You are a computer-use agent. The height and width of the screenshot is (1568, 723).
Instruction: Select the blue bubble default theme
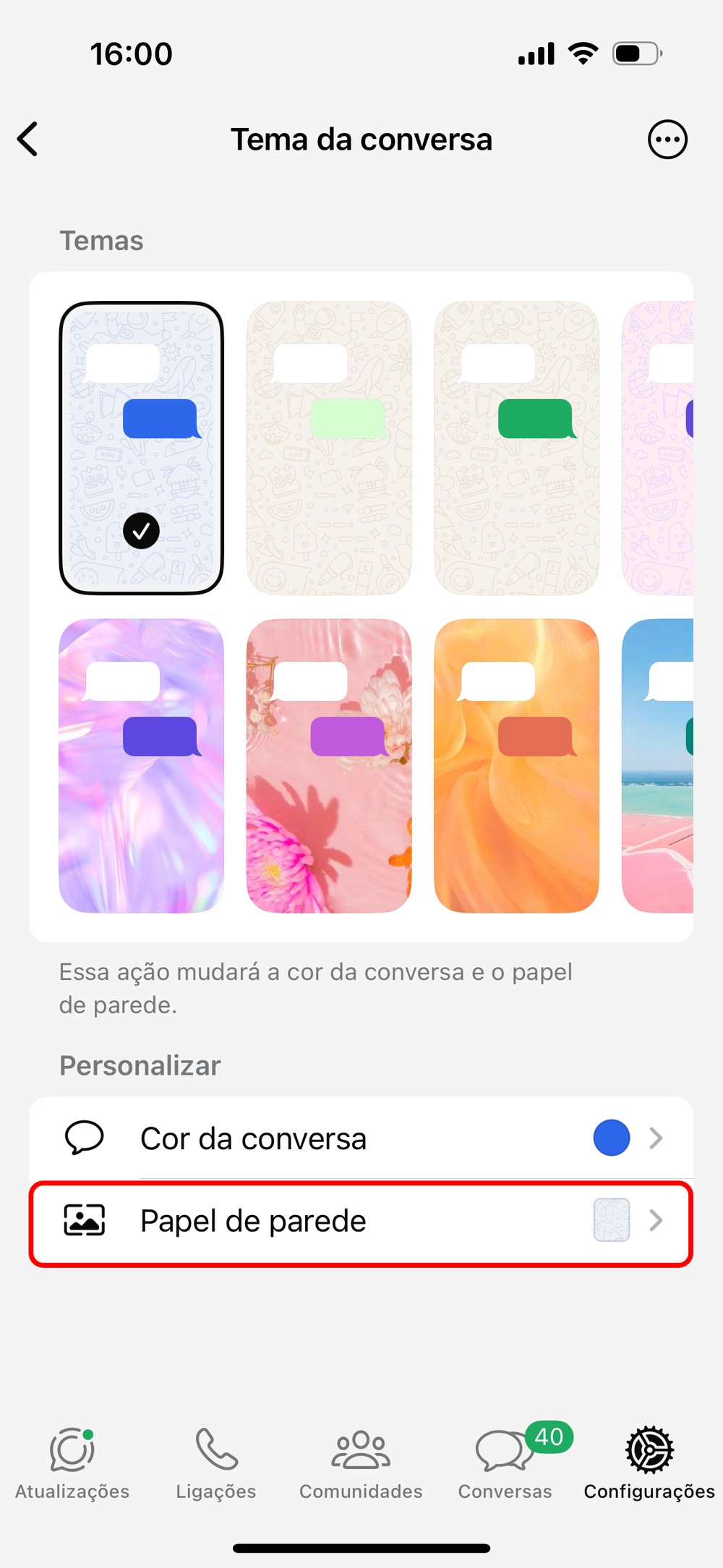click(141, 448)
